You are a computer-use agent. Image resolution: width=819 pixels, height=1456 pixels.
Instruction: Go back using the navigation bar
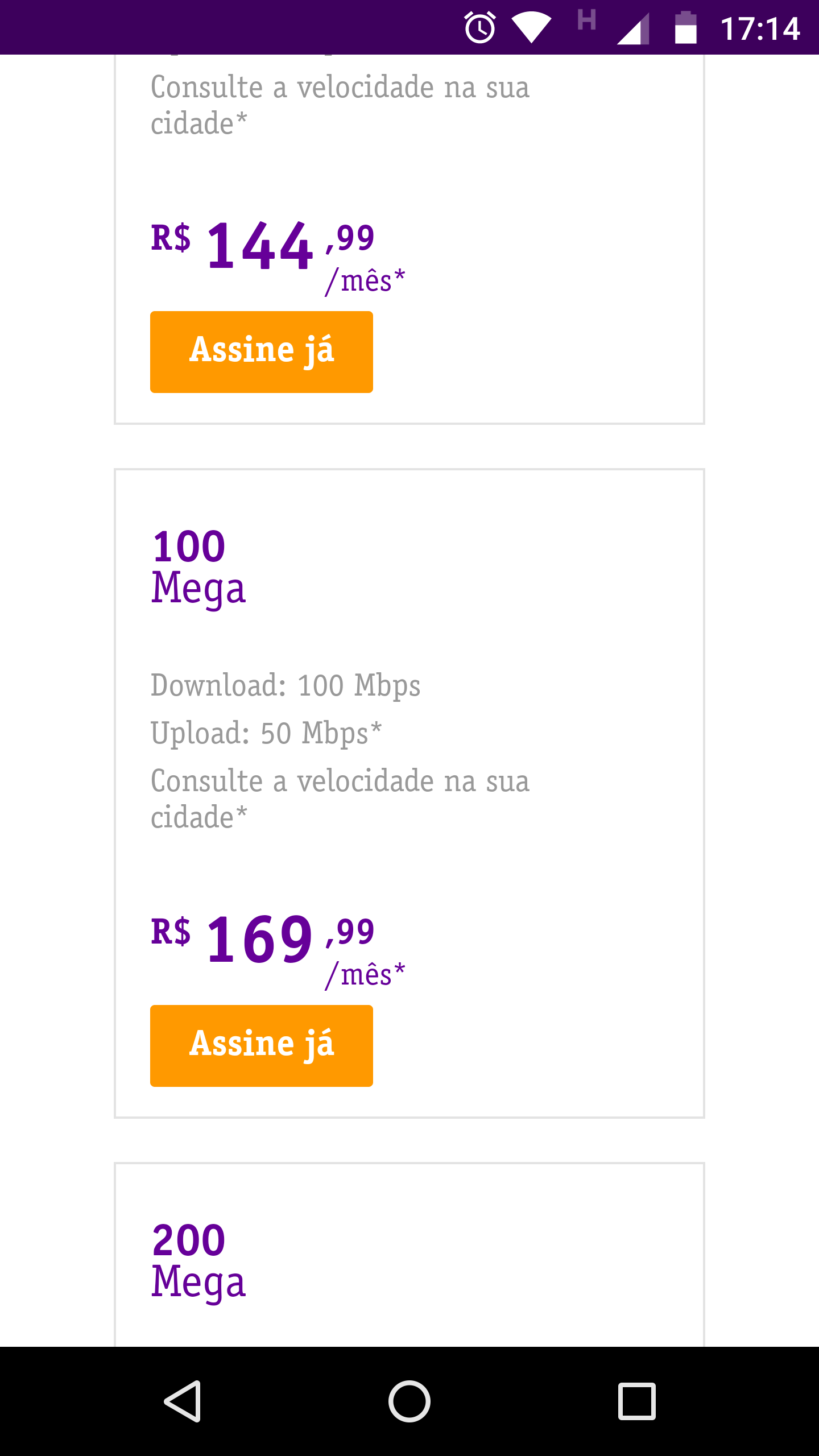(183, 1401)
